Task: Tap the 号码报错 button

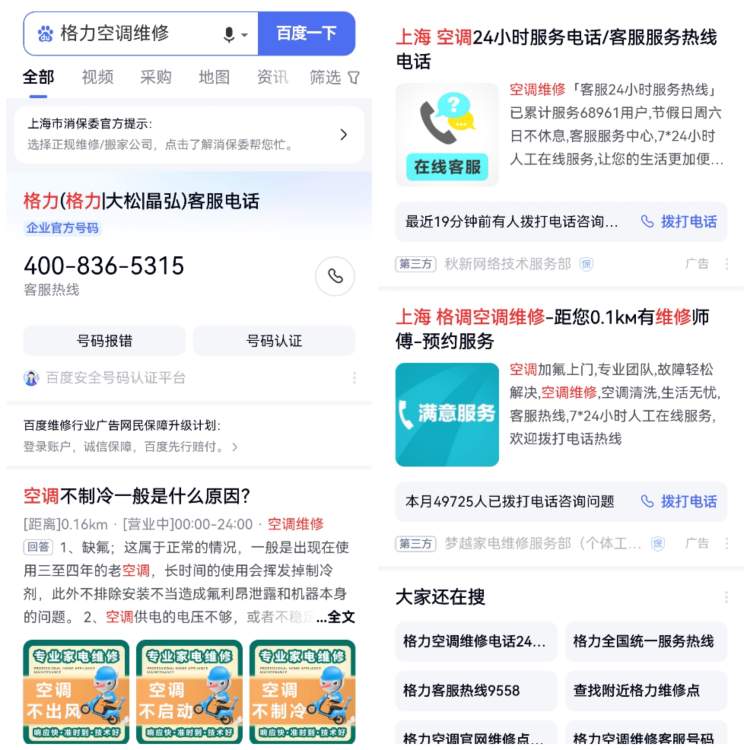Action: pos(104,340)
